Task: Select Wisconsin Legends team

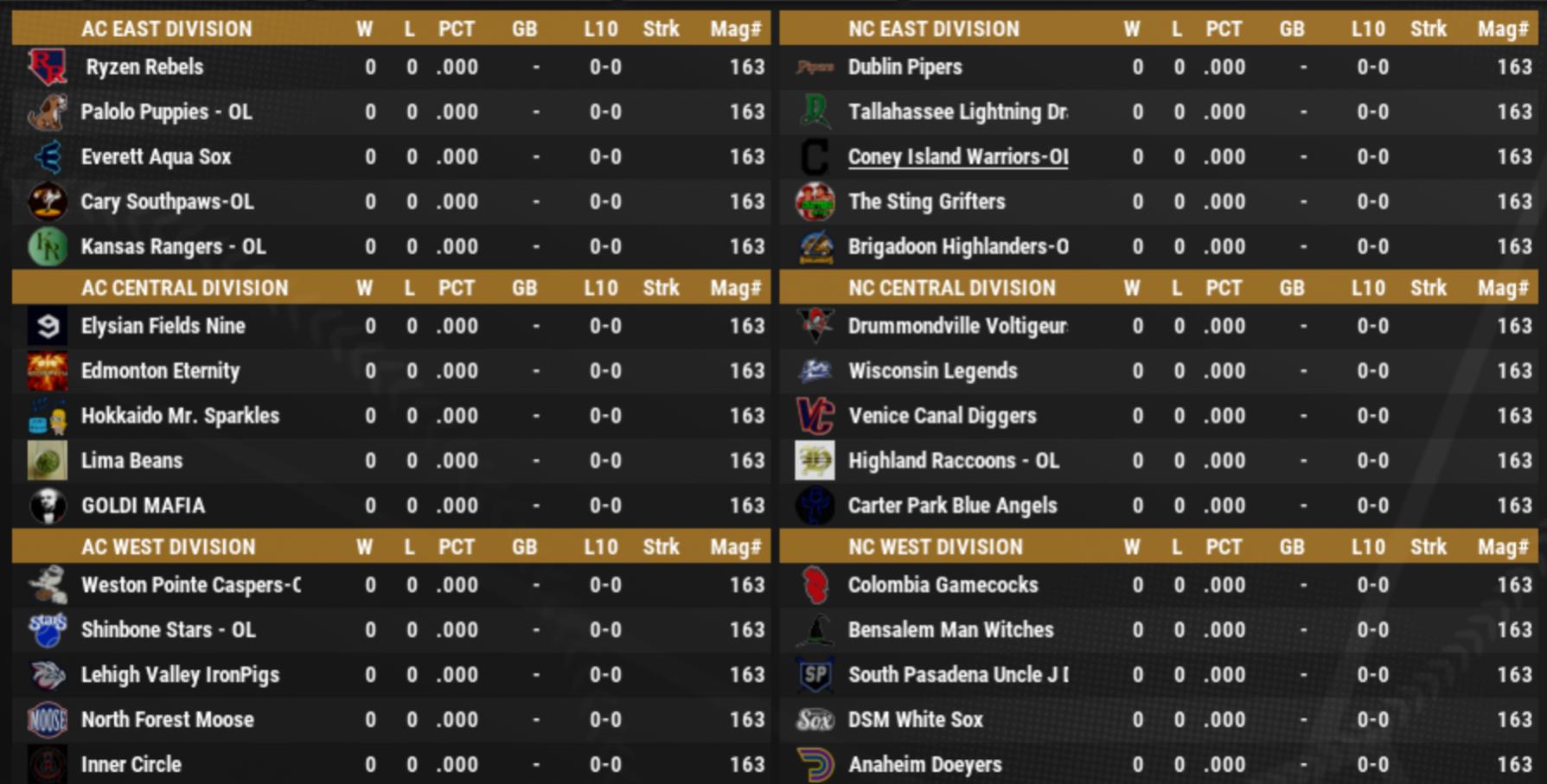Action: coord(932,371)
